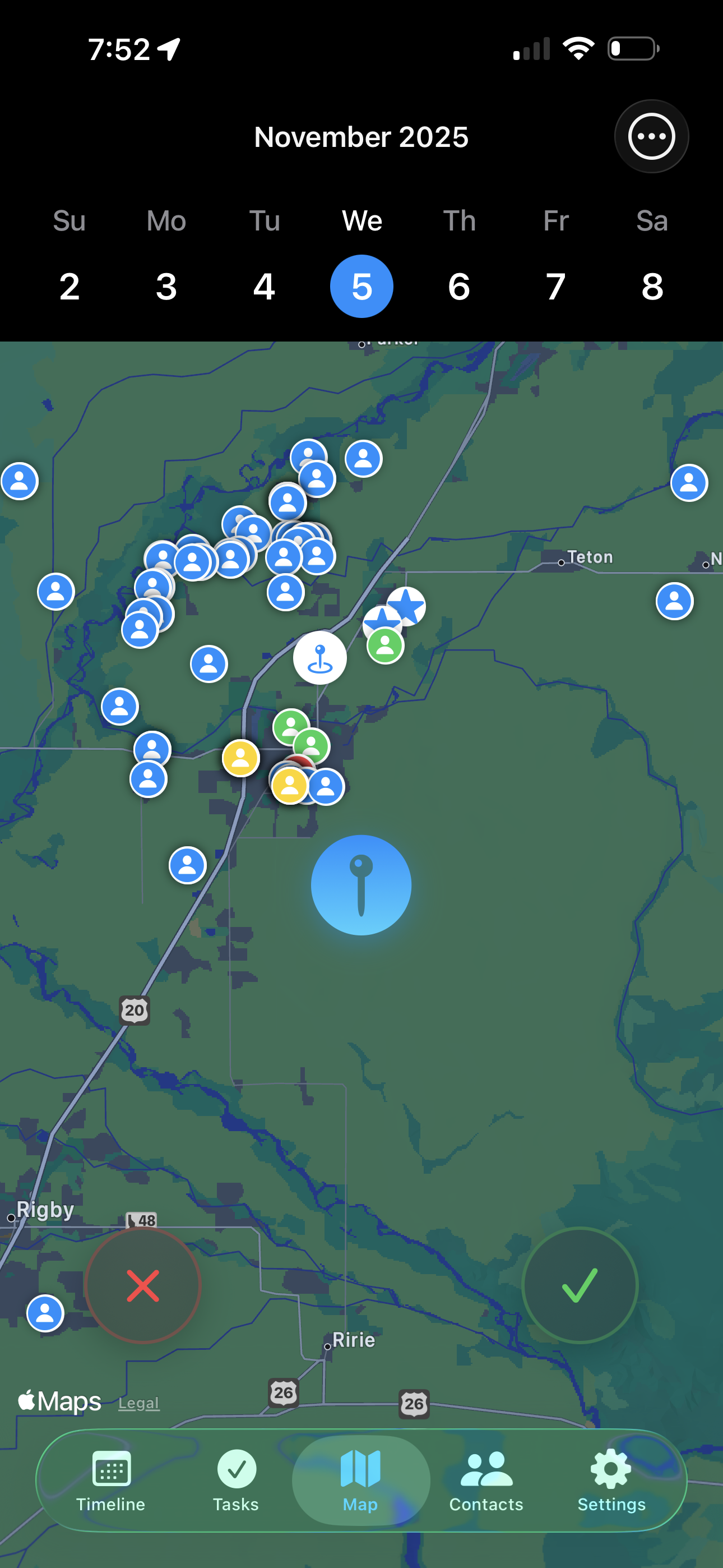Tap the large glowing blue pin marker

tap(361, 886)
